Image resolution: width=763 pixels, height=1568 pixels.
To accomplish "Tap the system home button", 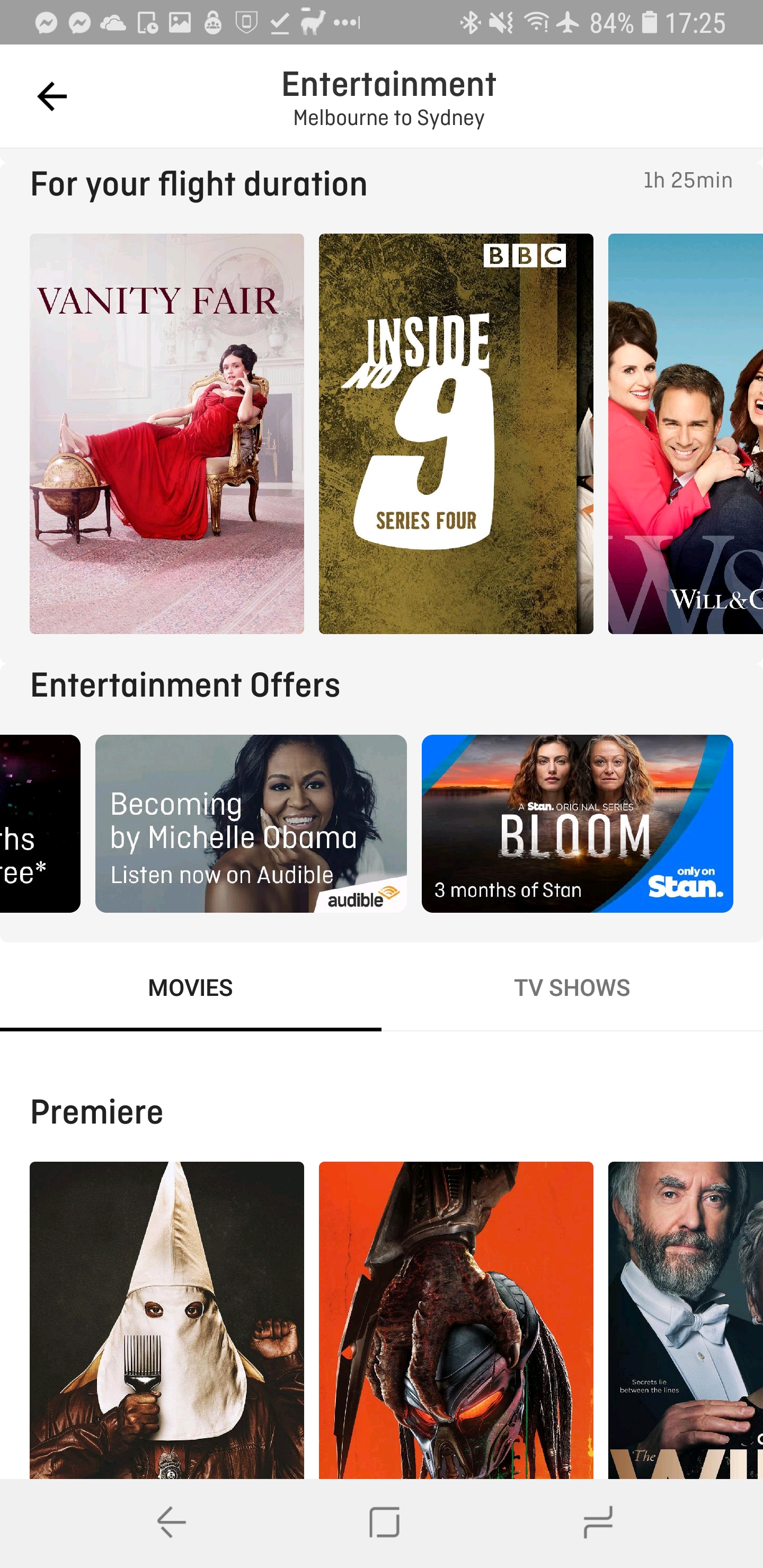I will [x=384, y=1522].
